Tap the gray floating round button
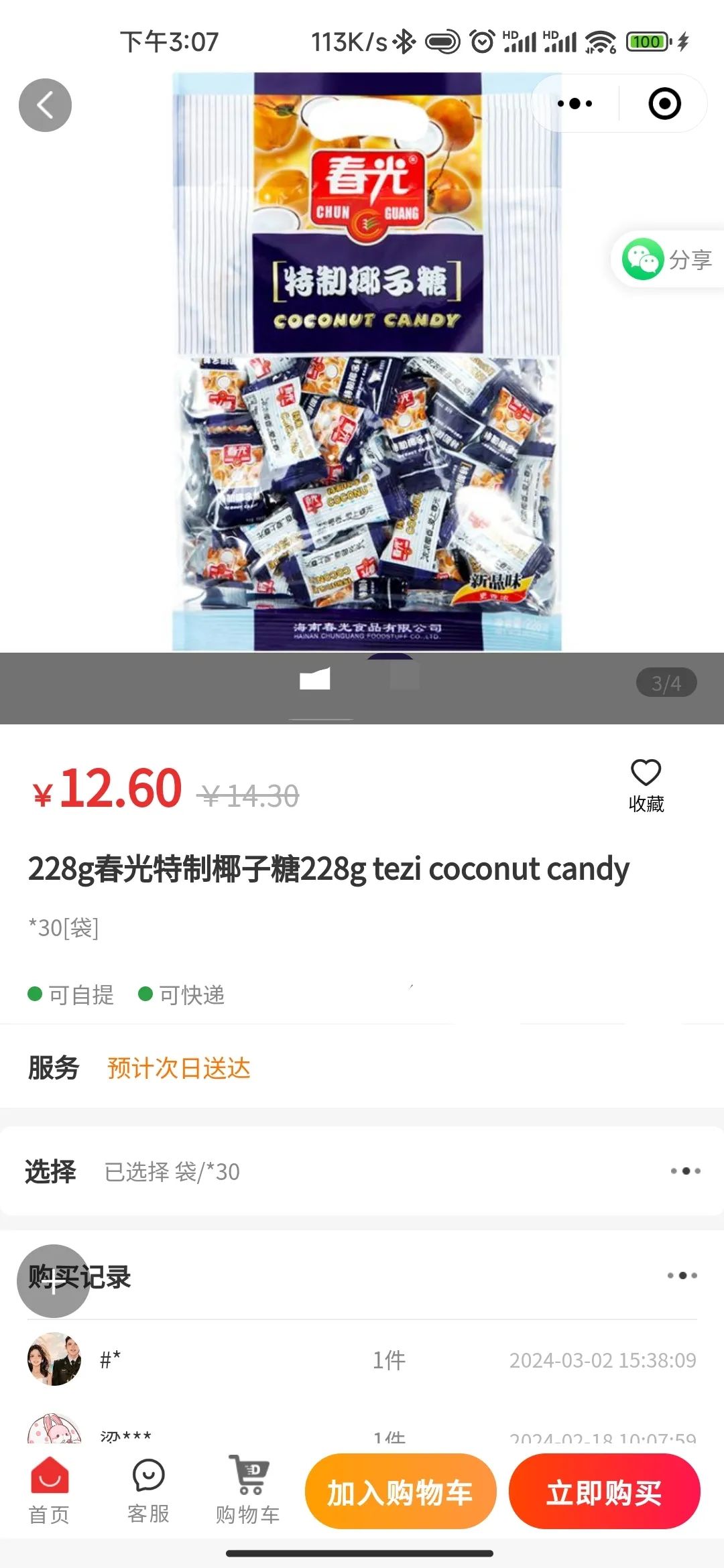The image size is (724, 1568). pyautogui.click(x=53, y=1281)
